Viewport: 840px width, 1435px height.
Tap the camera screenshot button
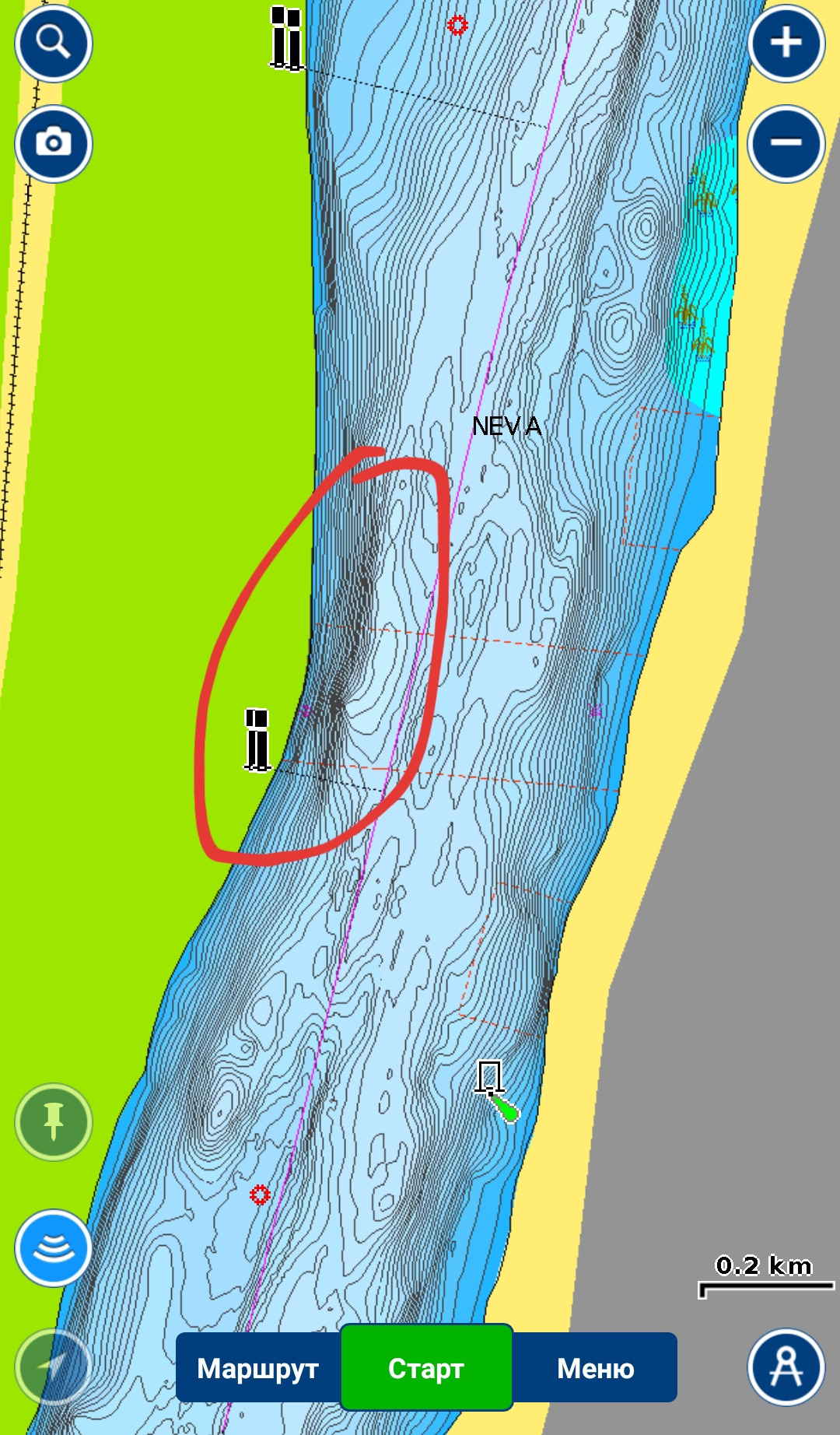click(x=54, y=144)
